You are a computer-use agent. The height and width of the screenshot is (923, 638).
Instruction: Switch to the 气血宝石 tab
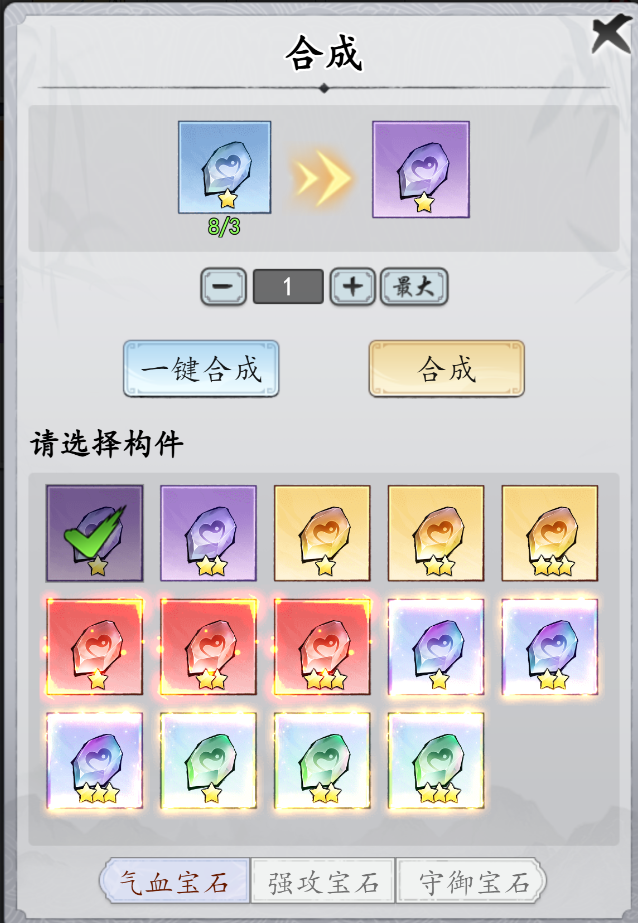coord(174,882)
